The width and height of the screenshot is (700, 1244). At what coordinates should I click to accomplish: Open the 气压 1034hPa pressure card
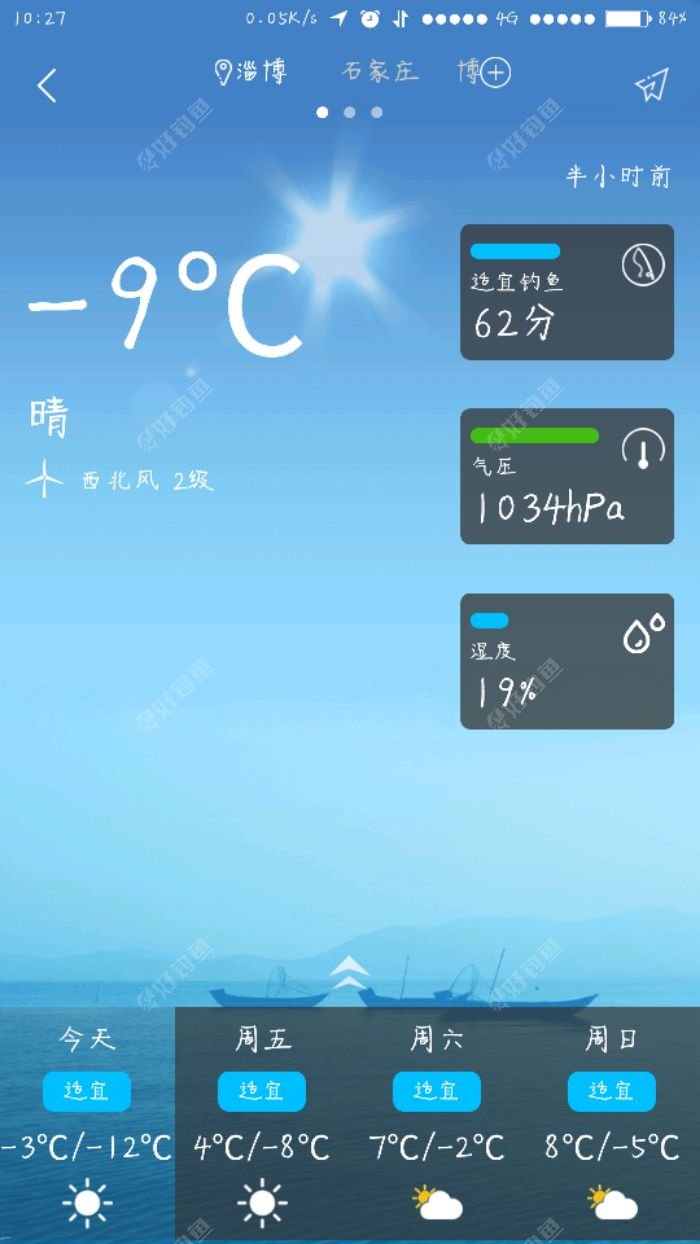(566, 476)
